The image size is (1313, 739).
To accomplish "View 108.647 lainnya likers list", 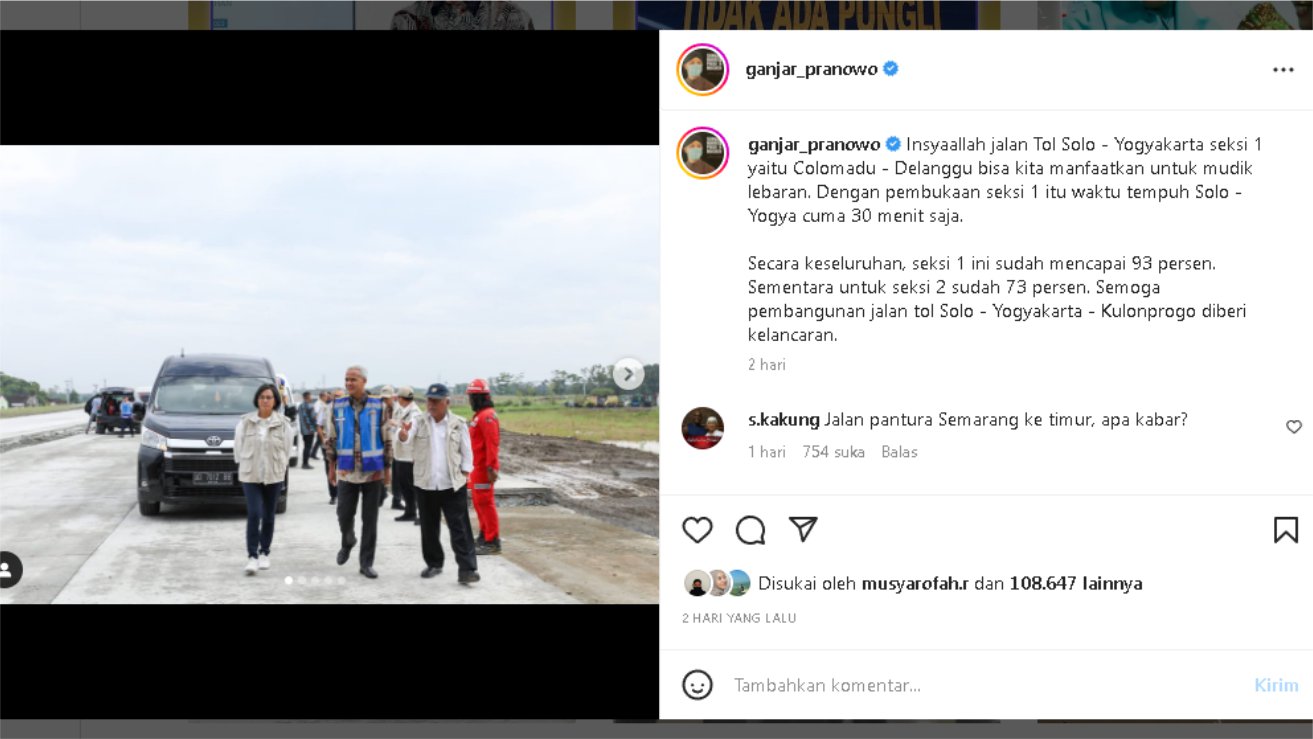I will tap(1075, 583).
